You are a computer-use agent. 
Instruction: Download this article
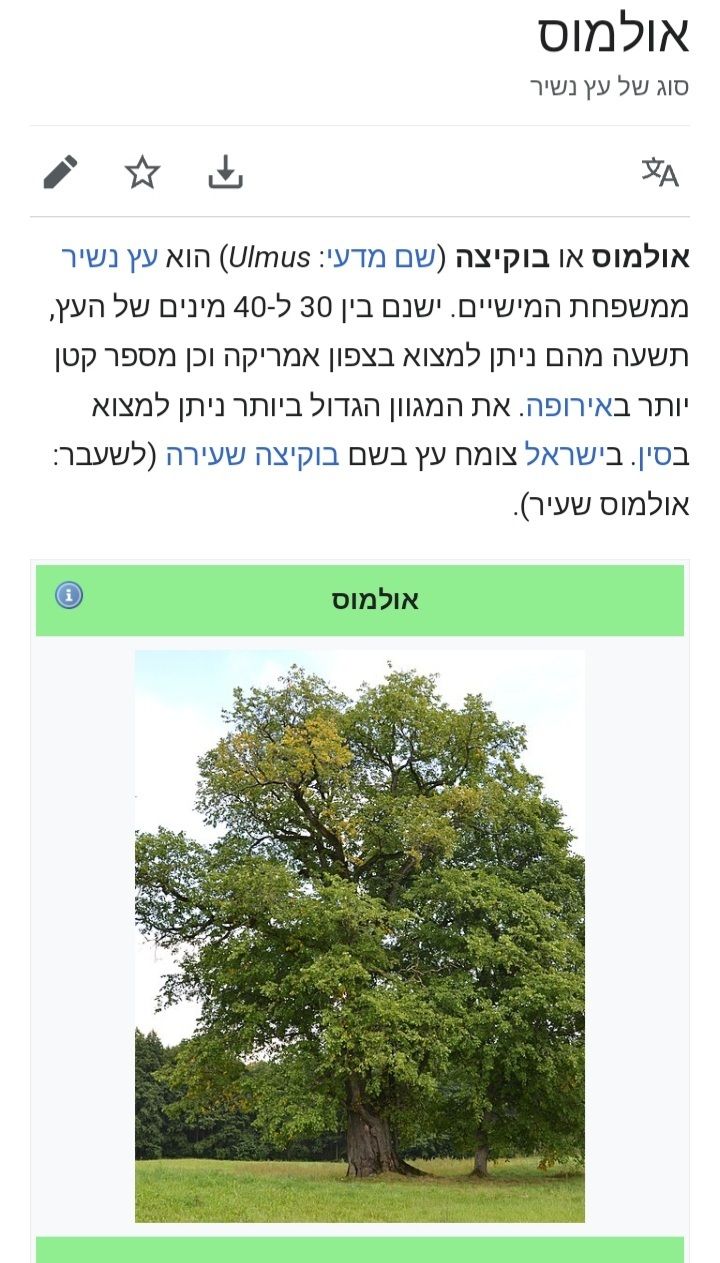226,172
